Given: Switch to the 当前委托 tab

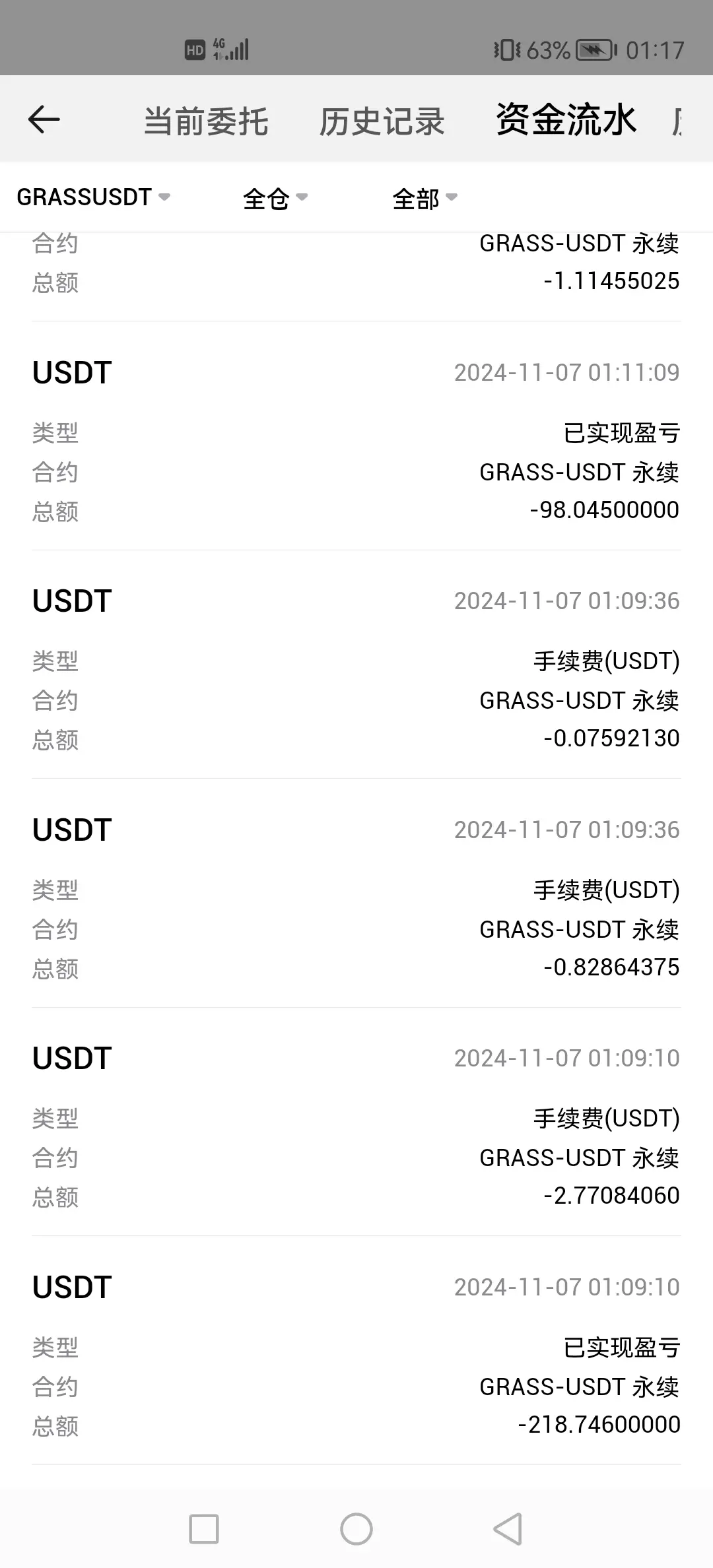Looking at the screenshot, I should tap(206, 121).
